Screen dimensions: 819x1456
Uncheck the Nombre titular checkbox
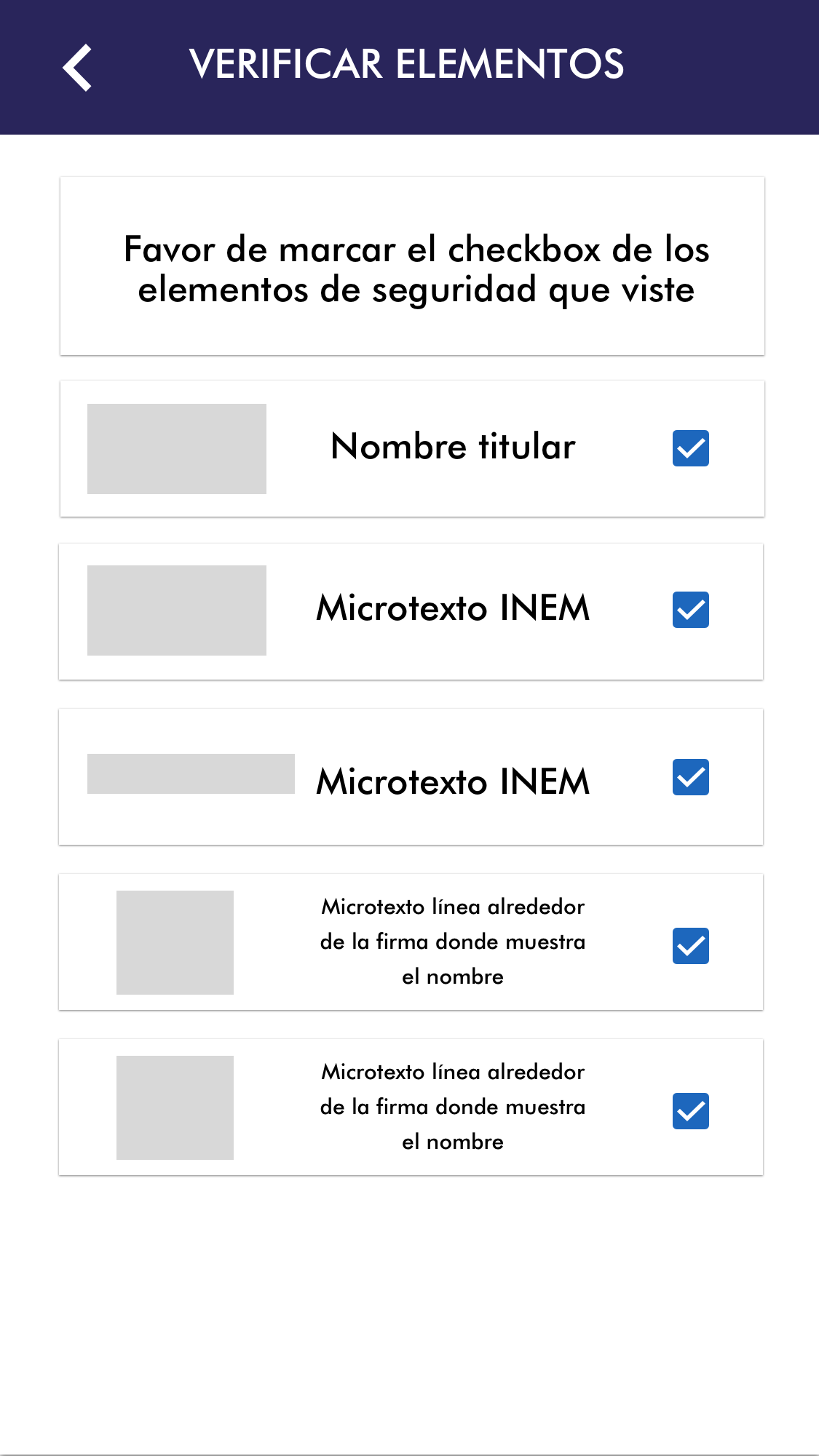(690, 448)
